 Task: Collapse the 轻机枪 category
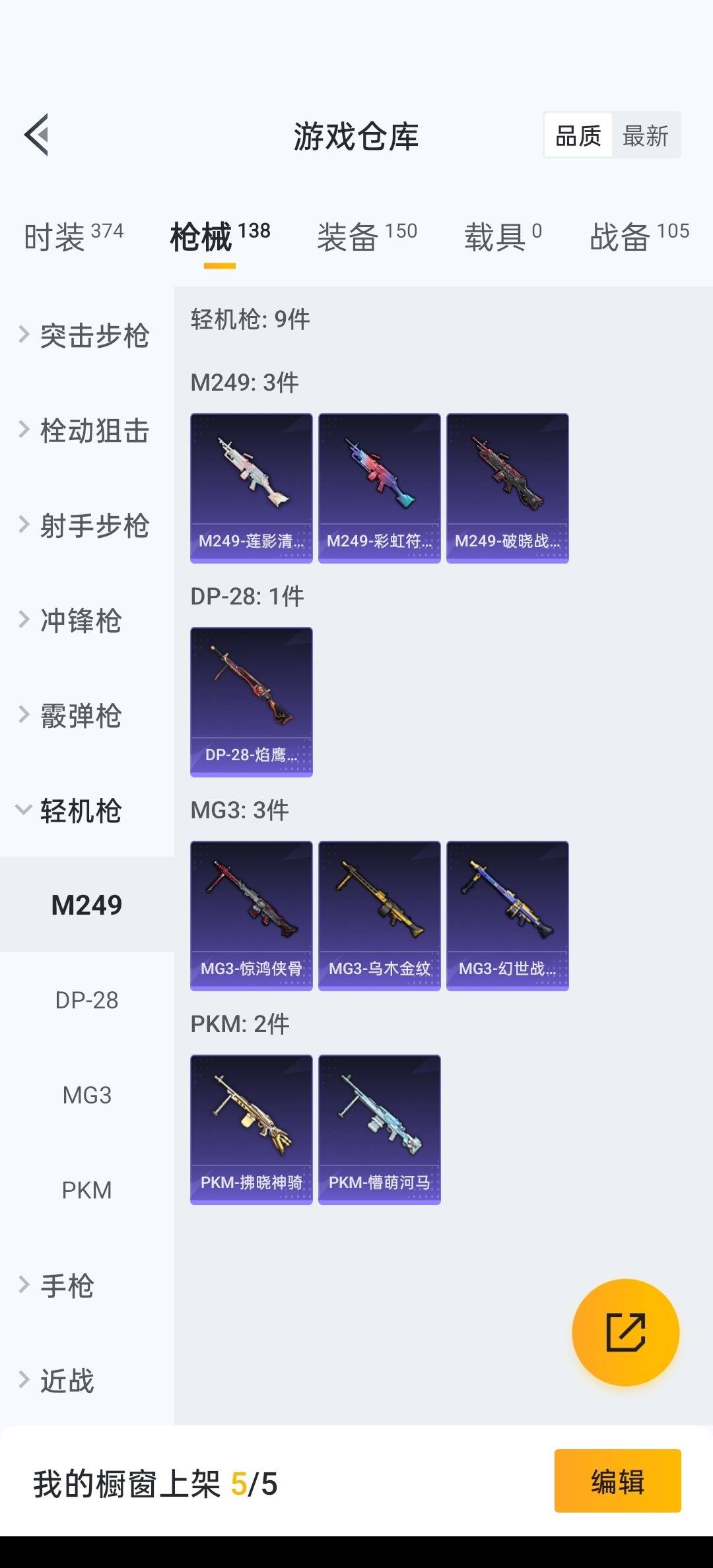[79, 810]
